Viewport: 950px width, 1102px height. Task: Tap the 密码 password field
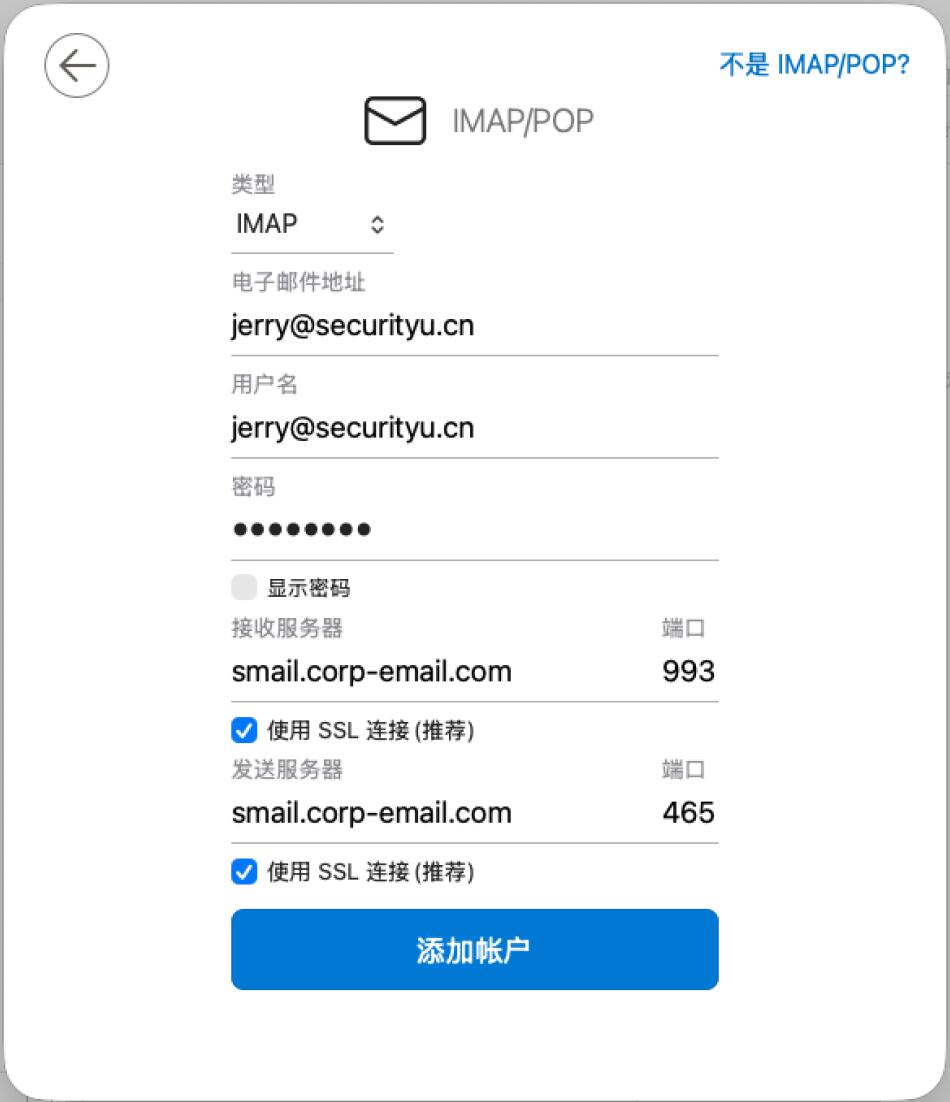point(474,529)
